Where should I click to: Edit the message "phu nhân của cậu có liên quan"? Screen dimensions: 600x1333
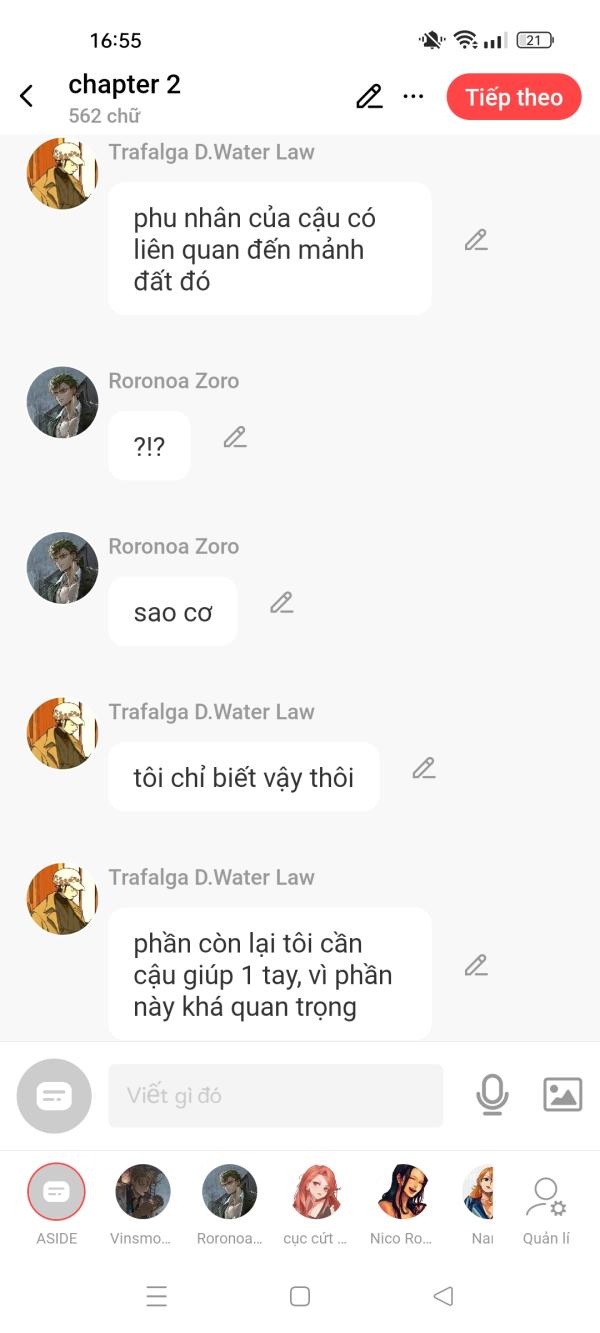pyautogui.click(x=476, y=240)
